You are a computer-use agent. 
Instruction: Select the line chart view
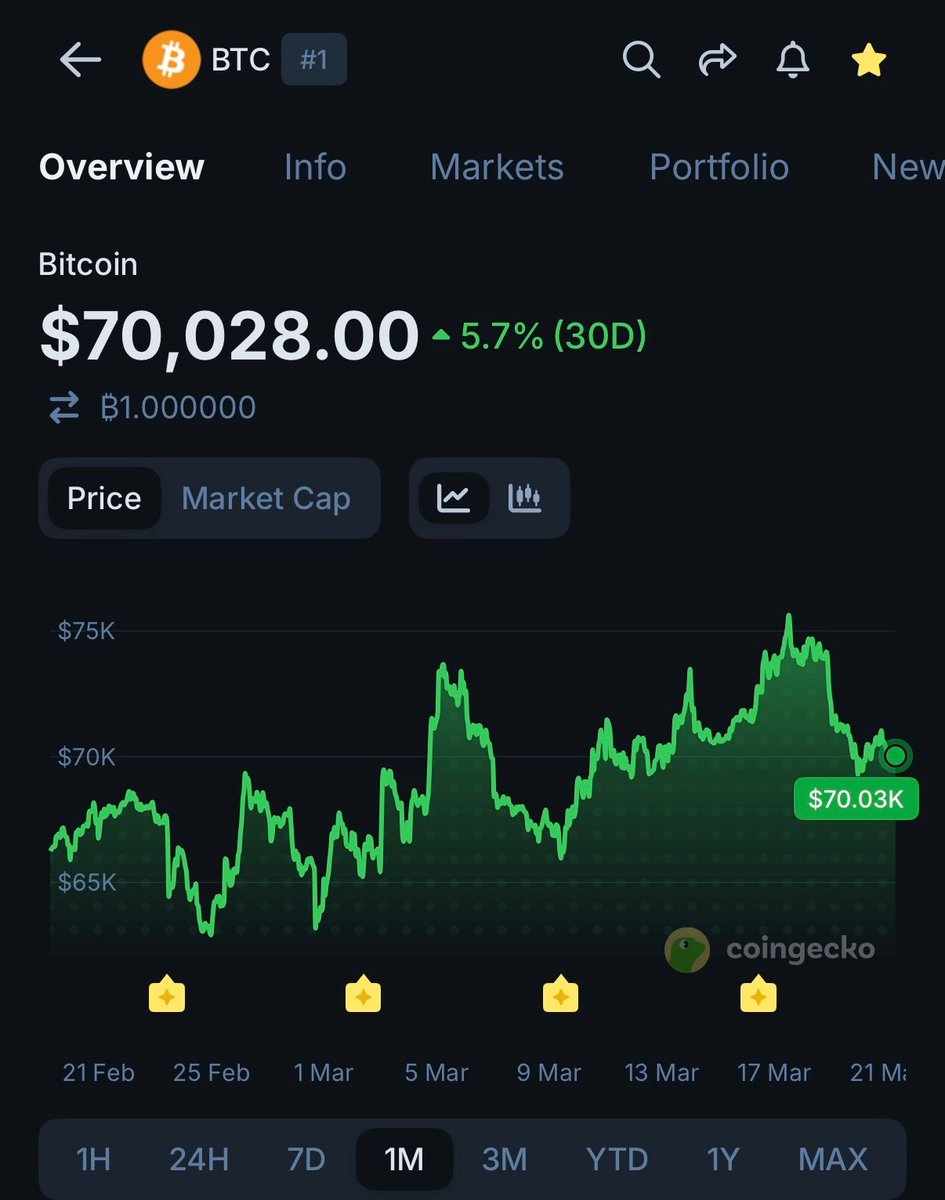click(454, 498)
